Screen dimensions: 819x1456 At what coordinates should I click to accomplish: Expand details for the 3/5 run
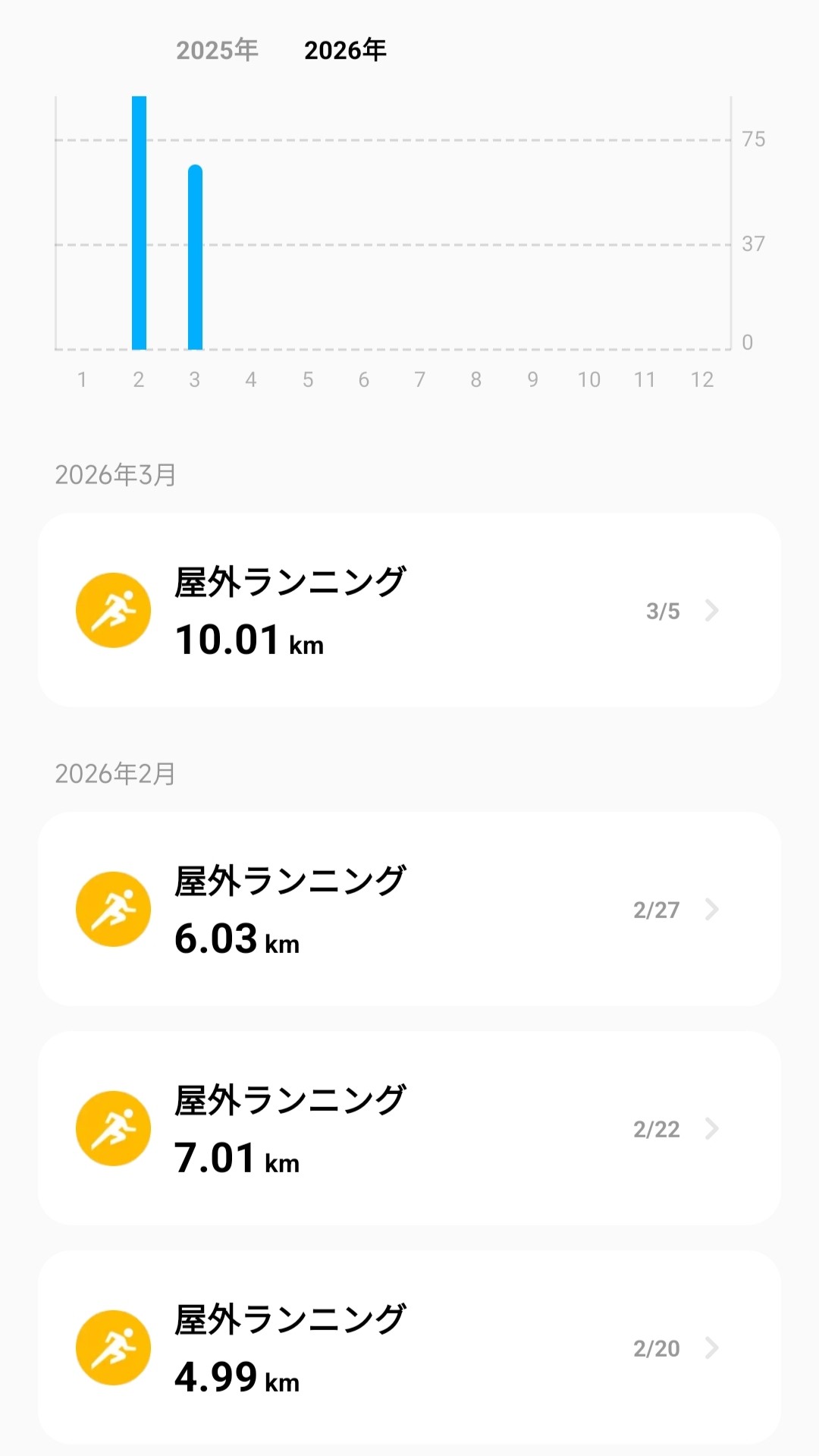tap(710, 611)
